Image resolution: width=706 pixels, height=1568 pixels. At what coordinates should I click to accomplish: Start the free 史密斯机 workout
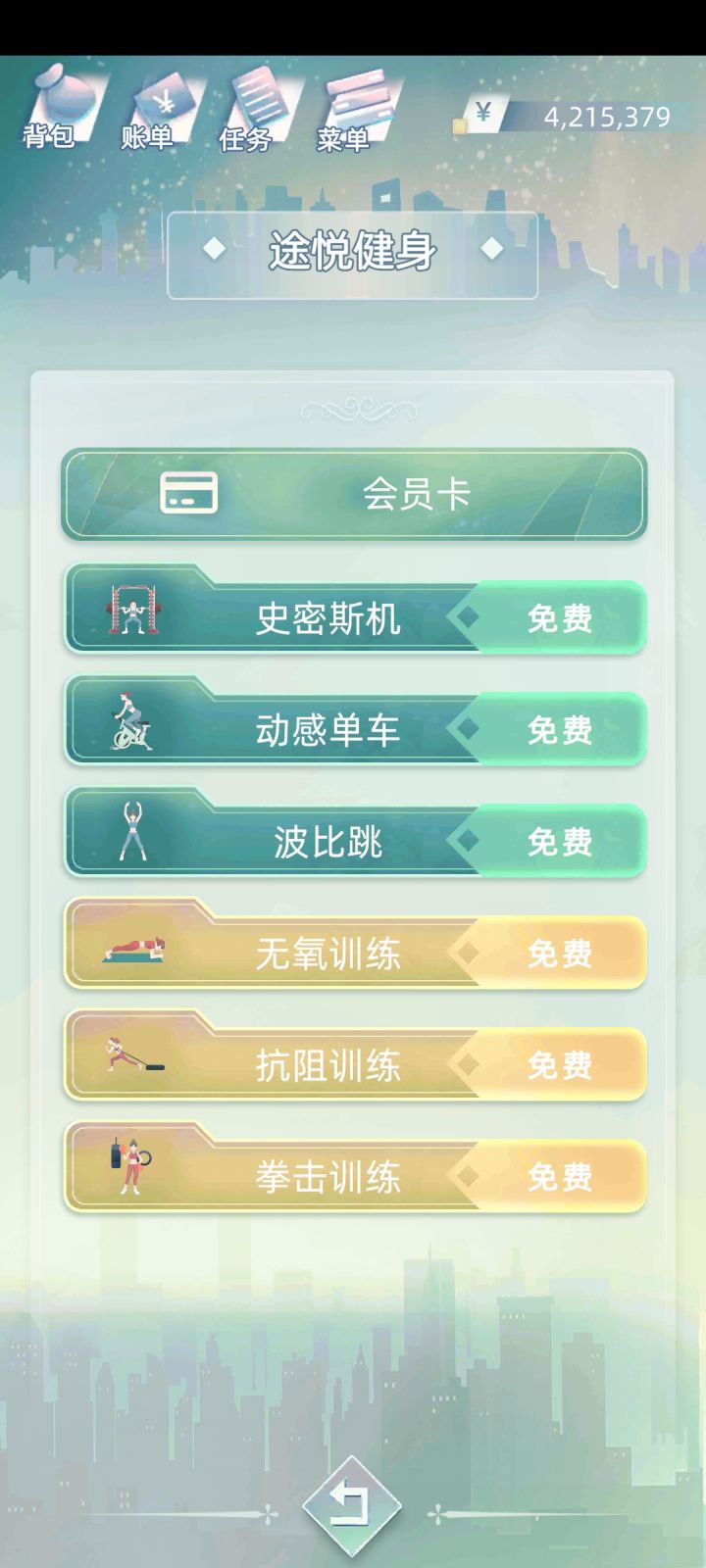click(561, 617)
